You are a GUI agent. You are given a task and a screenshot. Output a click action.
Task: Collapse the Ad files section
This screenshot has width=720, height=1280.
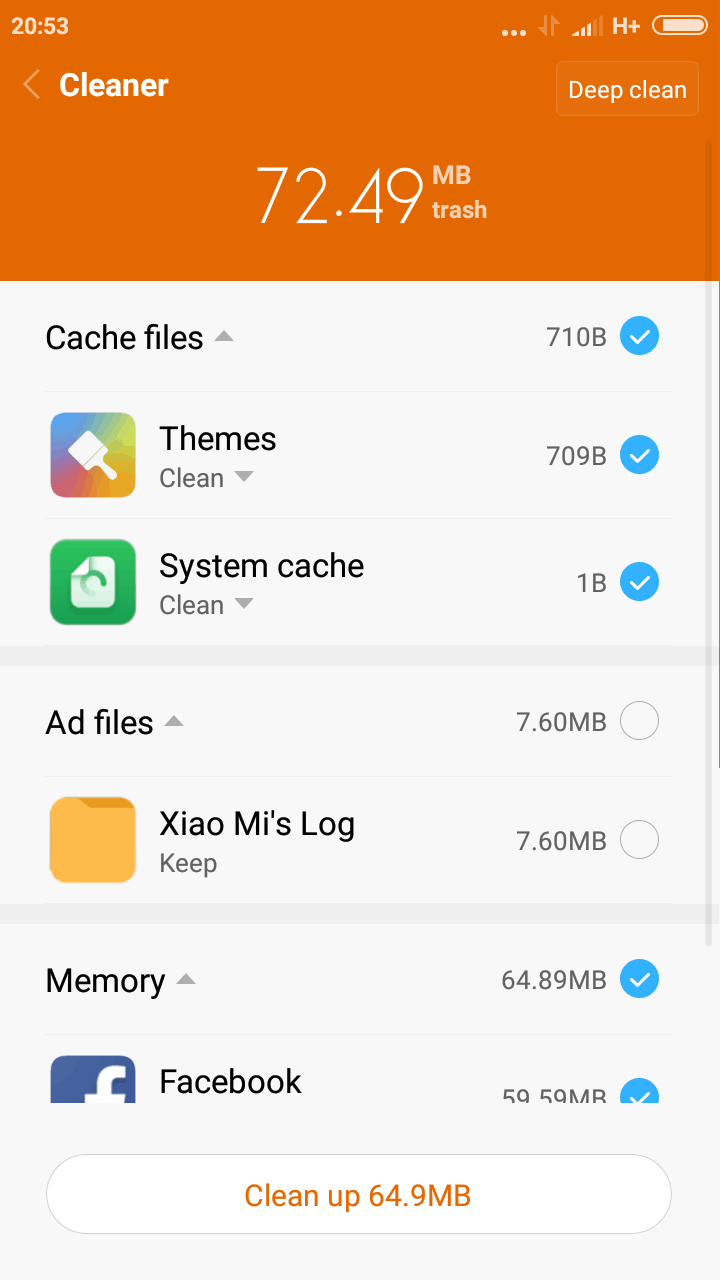pos(174,722)
